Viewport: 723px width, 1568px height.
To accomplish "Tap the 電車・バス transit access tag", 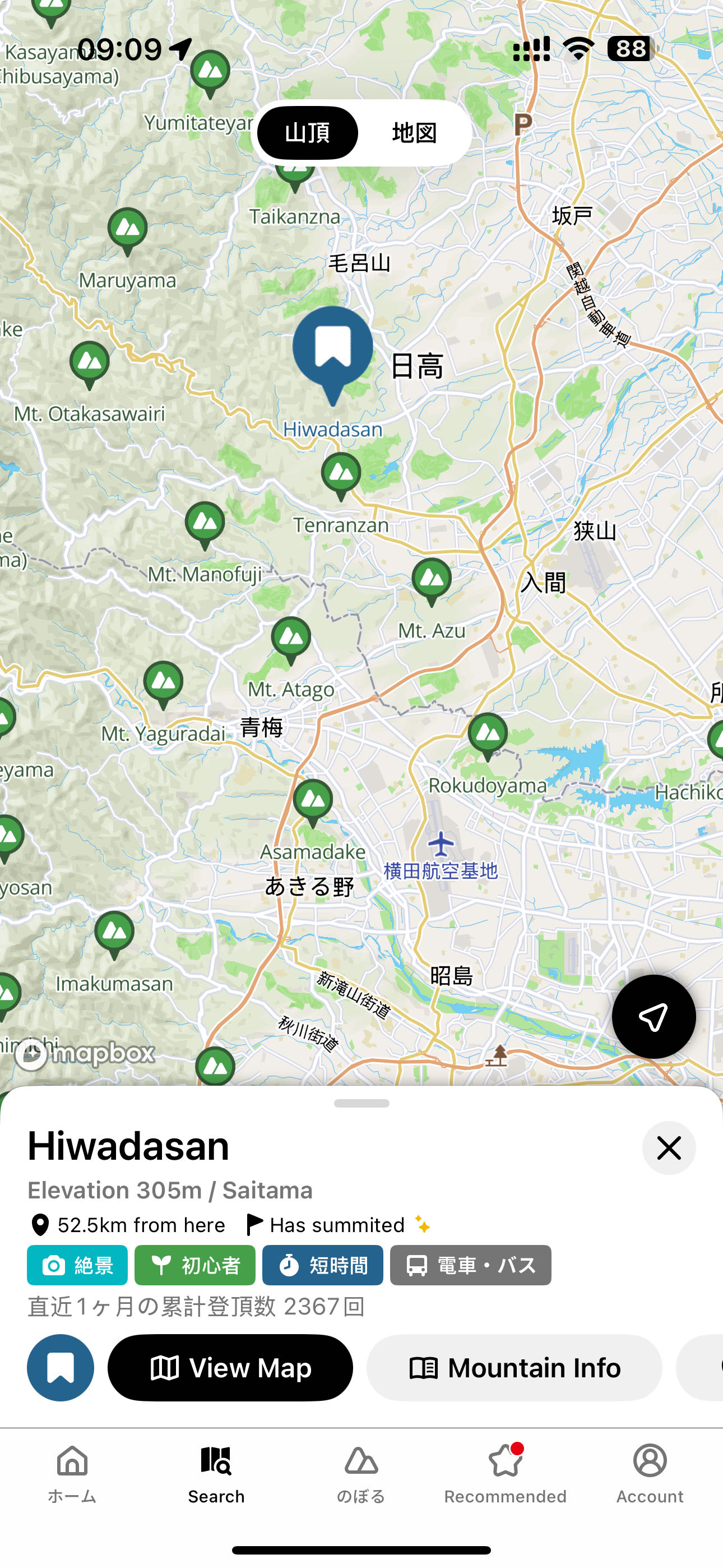I will pos(470,1265).
